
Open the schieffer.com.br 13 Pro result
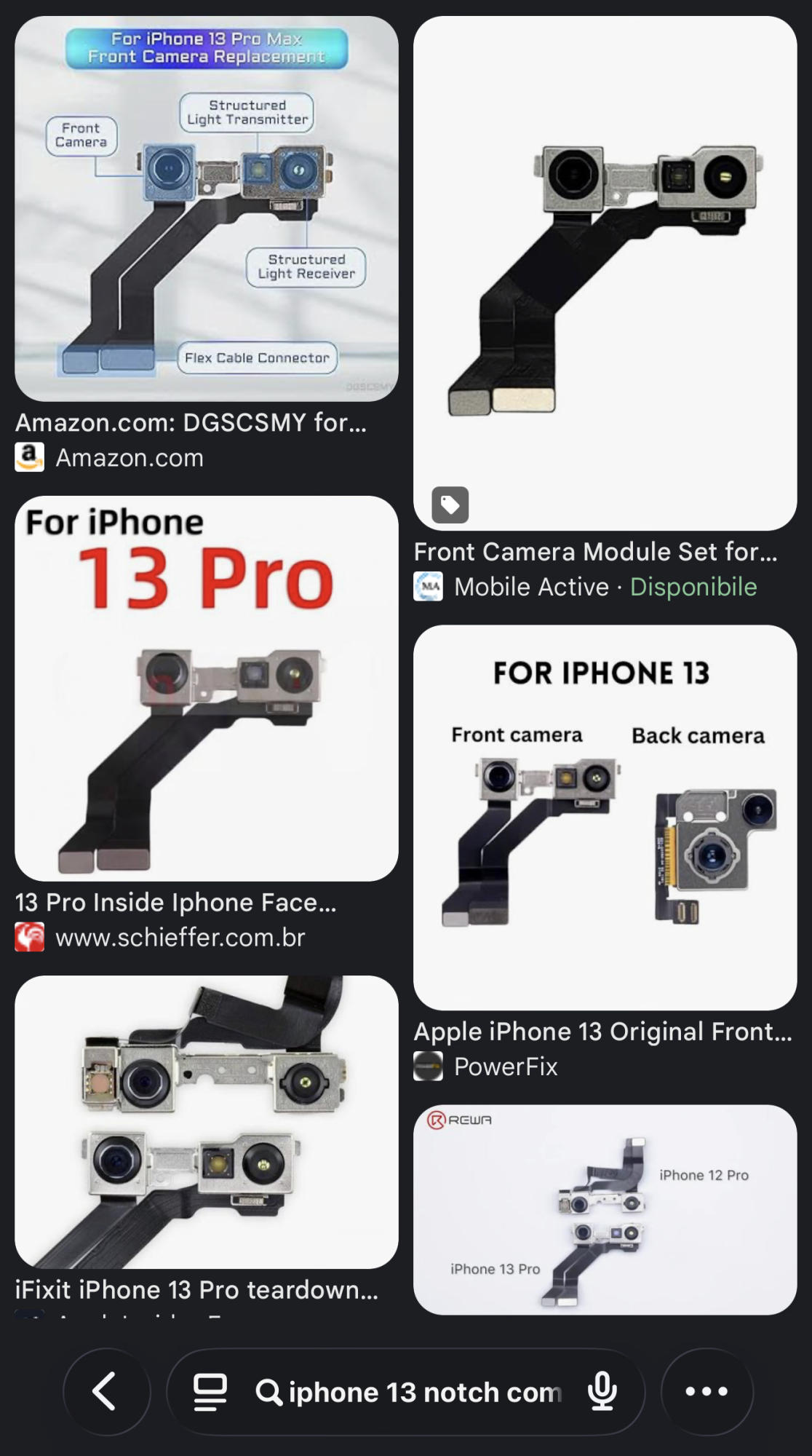pyautogui.click(x=207, y=688)
